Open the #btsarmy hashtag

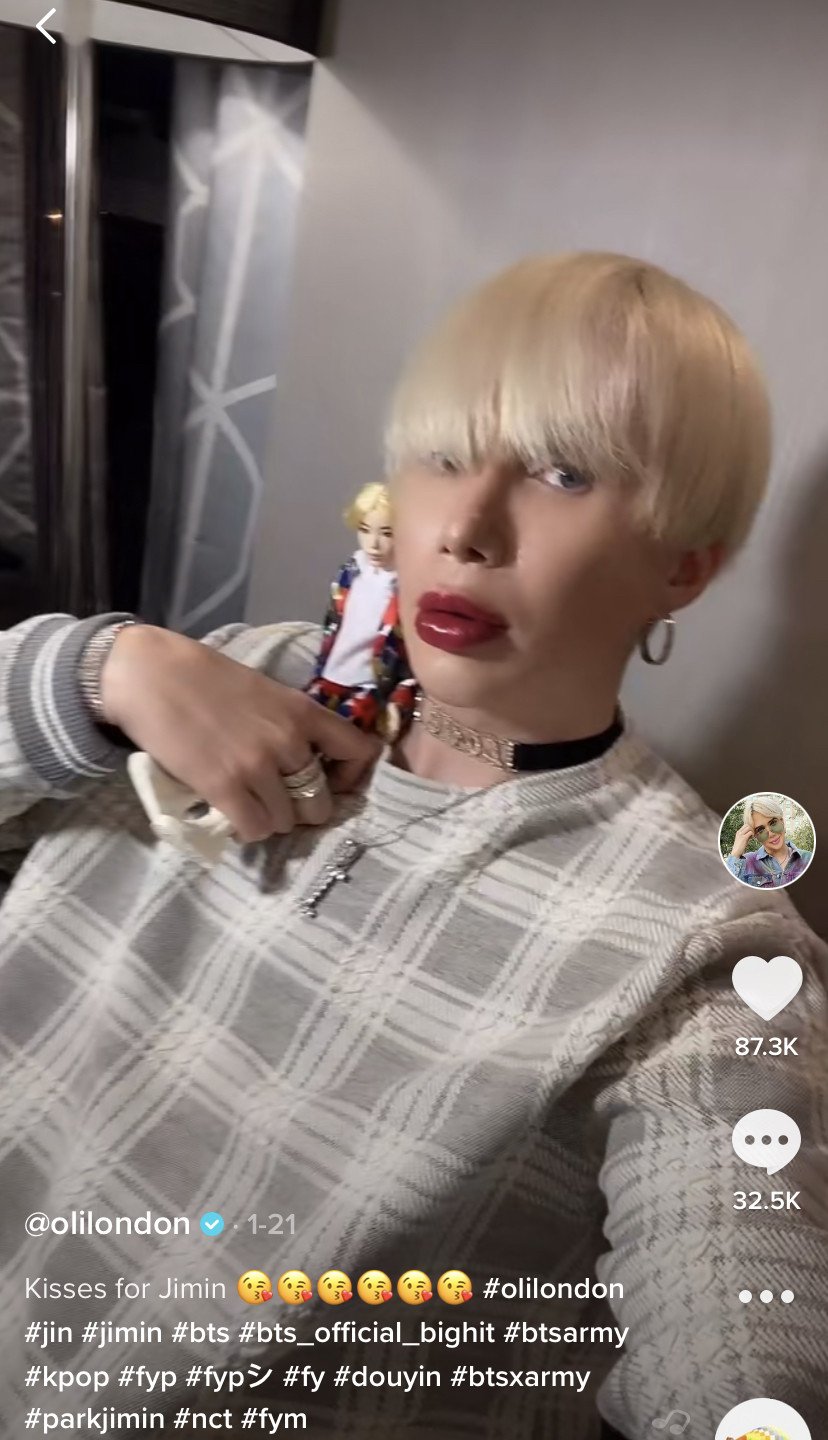pyautogui.click(x=566, y=1333)
